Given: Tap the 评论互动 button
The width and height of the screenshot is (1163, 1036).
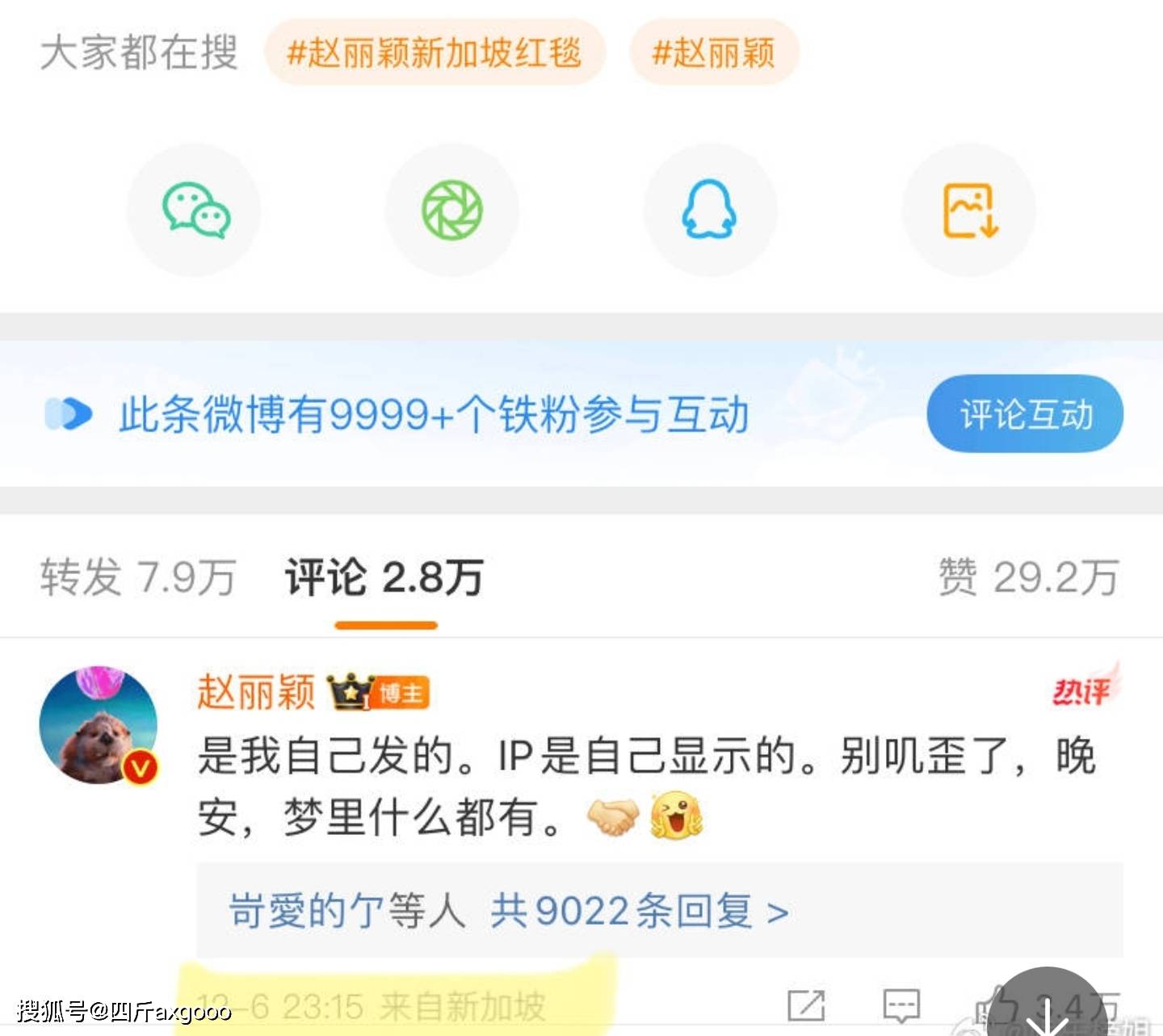Looking at the screenshot, I should click(x=1025, y=414).
